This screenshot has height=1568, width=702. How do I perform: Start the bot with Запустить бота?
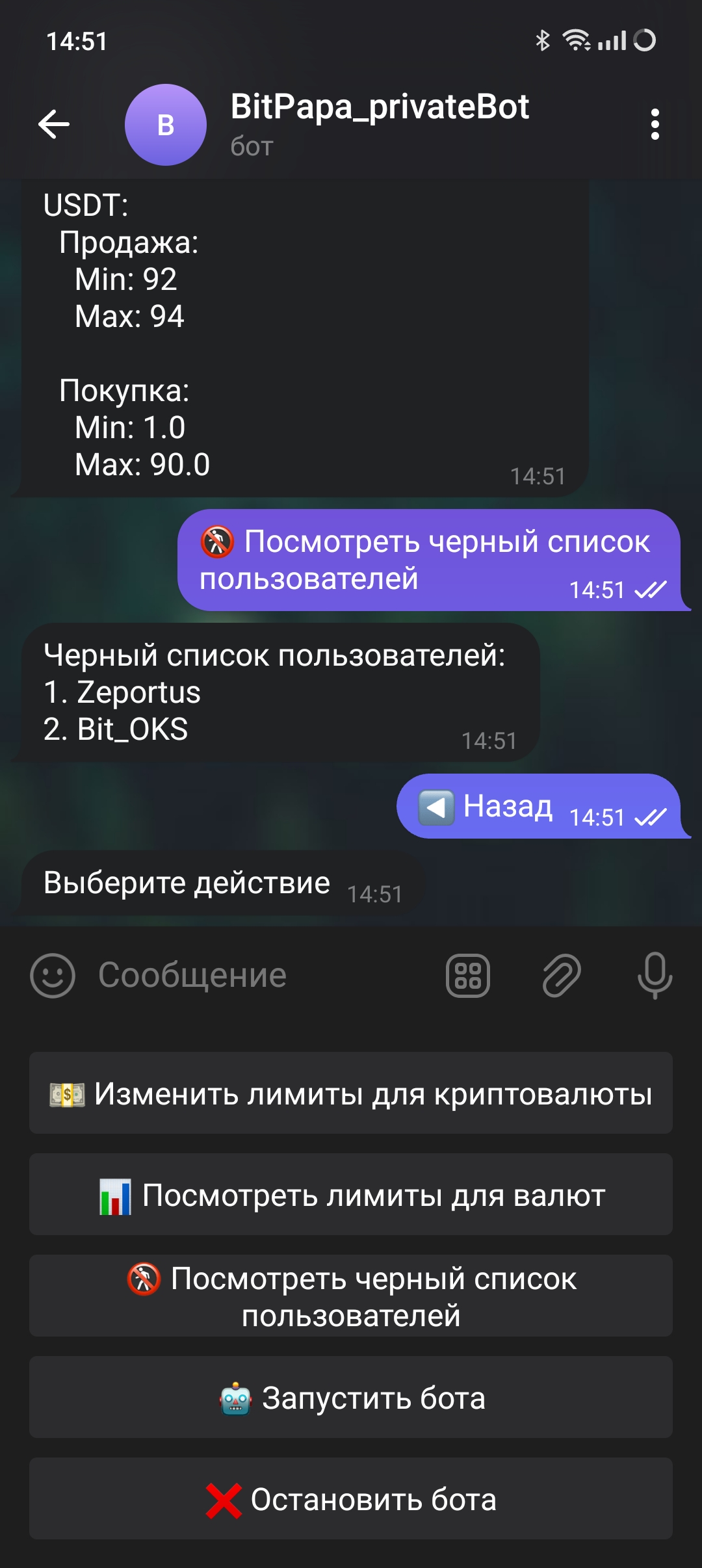tap(351, 1397)
